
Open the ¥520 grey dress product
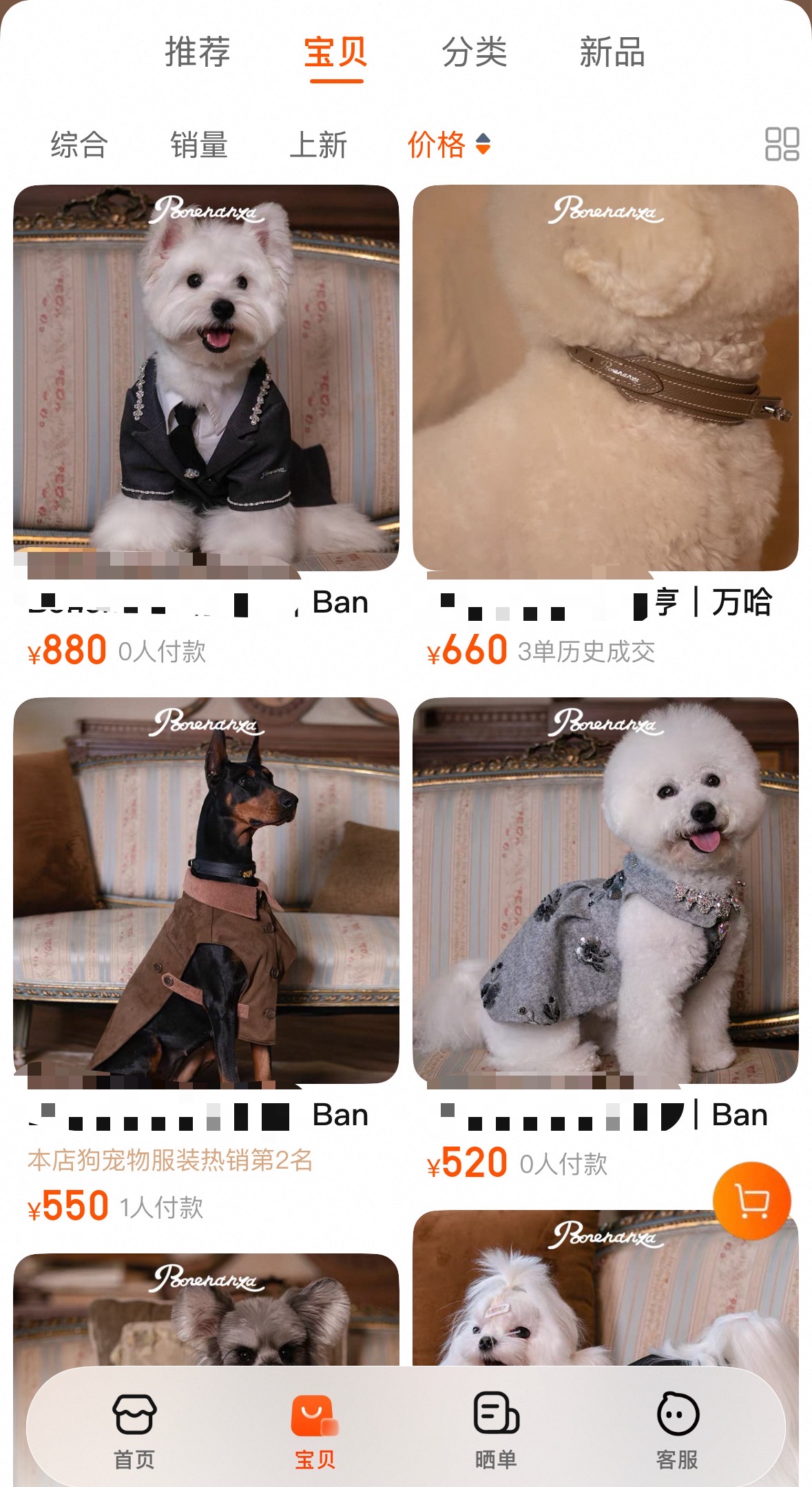pos(605,890)
